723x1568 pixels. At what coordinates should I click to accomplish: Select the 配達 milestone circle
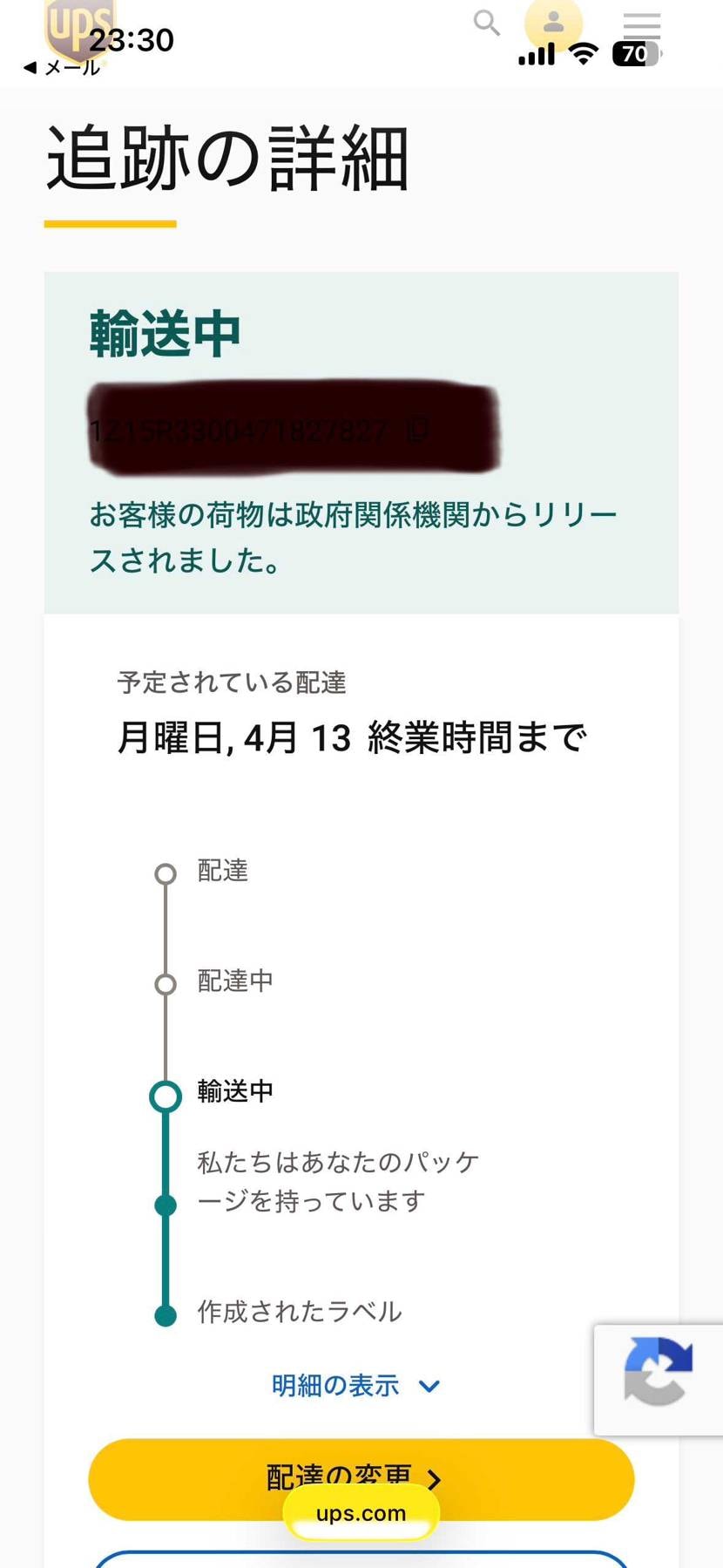pyautogui.click(x=166, y=873)
